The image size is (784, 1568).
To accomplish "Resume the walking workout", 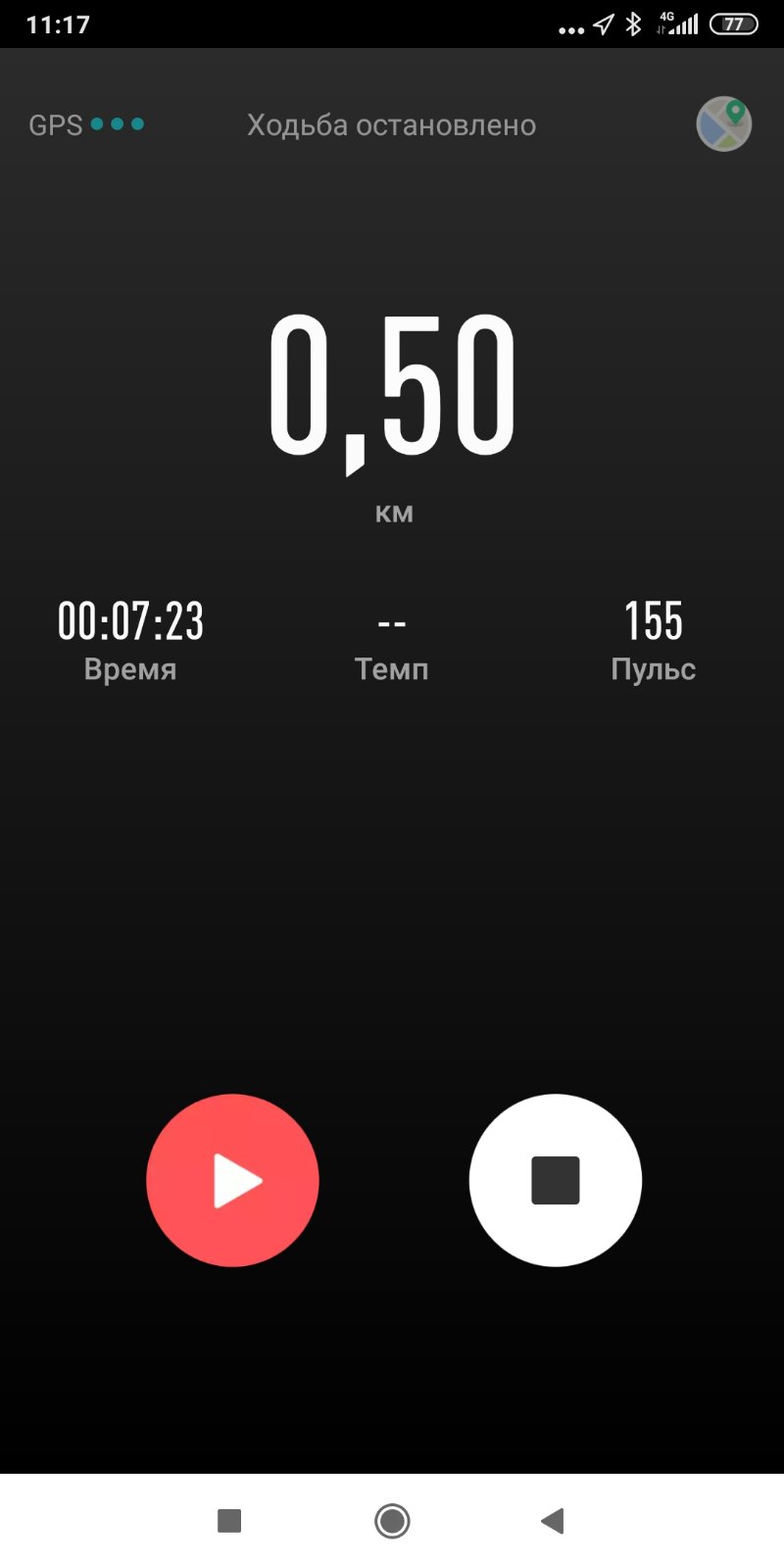I will click(232, 1180).
